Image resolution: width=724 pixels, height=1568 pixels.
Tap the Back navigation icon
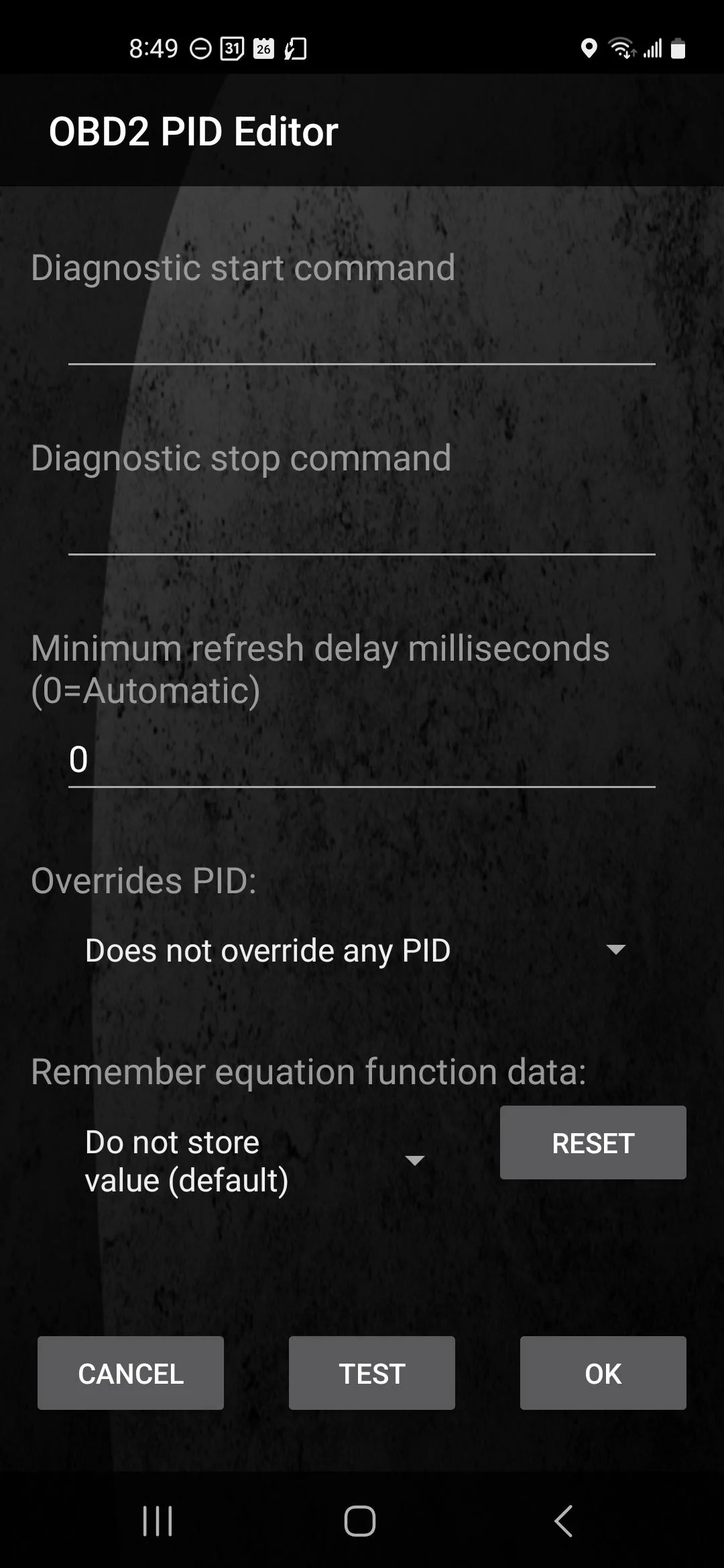tap(563, 1521)
